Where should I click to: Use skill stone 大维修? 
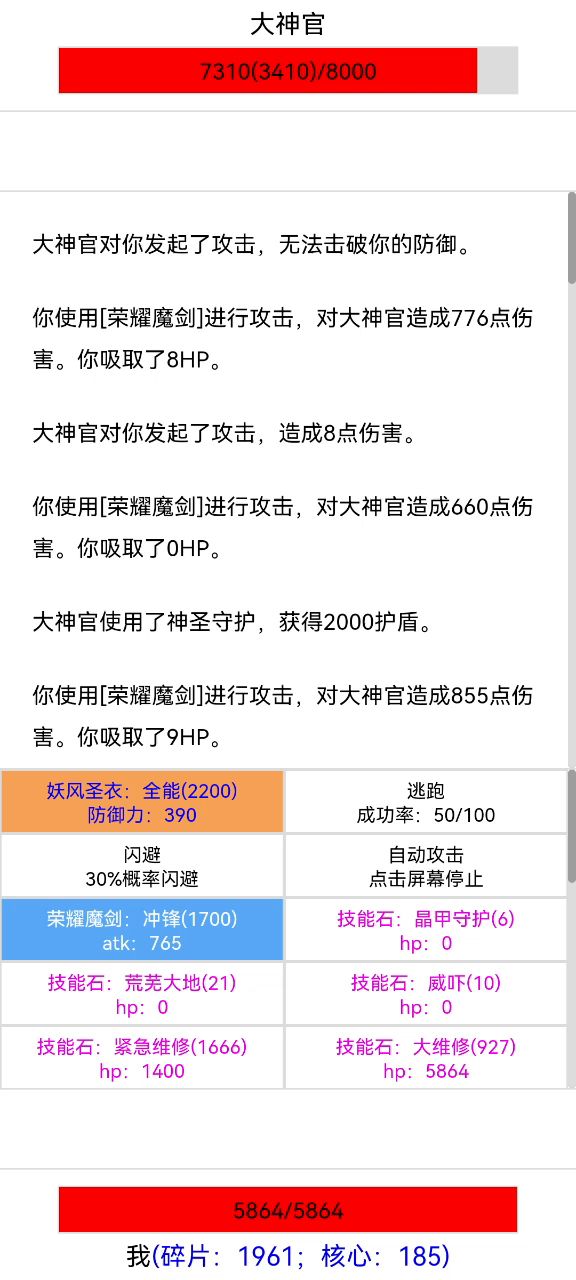[x=426, y=1058]
